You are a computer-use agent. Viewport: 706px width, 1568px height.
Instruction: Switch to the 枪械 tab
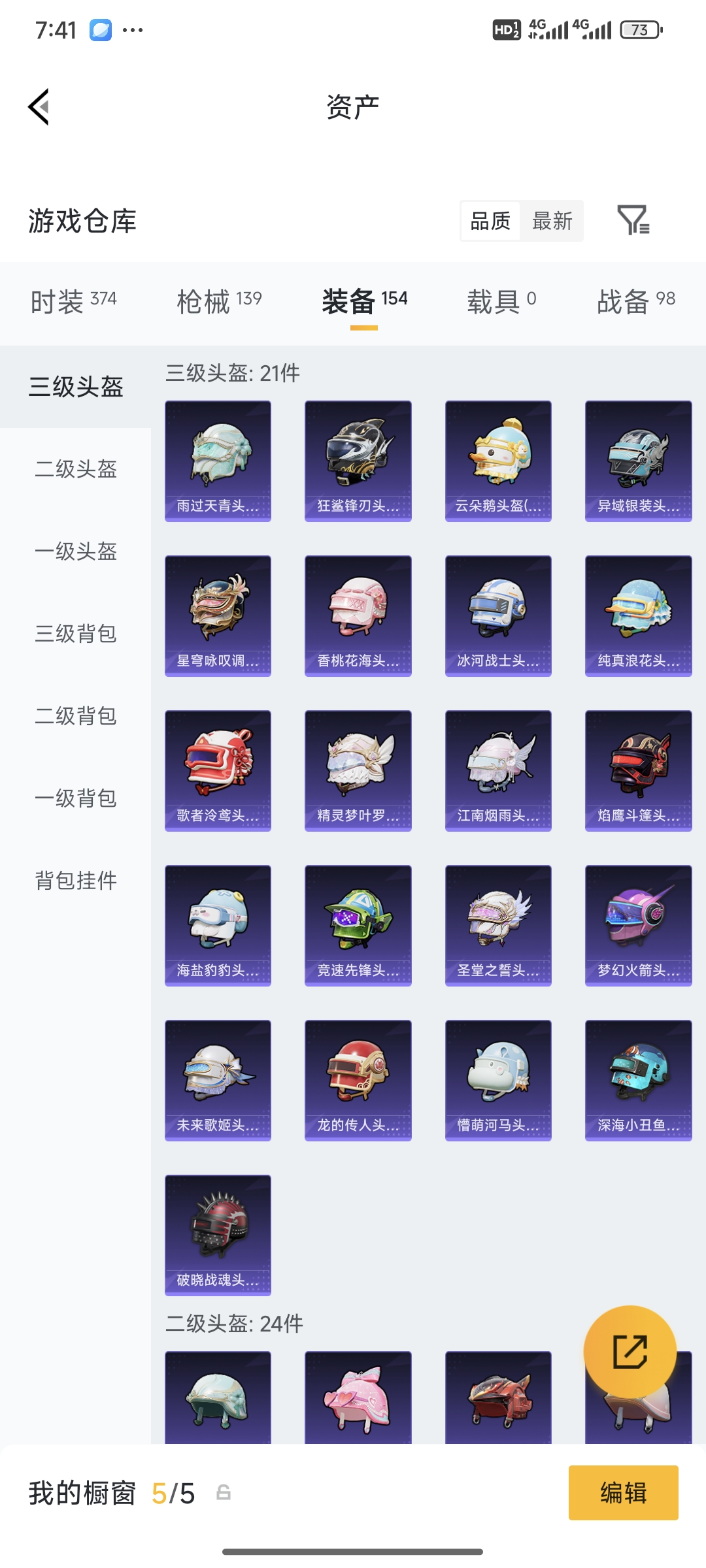coord(219,301)
